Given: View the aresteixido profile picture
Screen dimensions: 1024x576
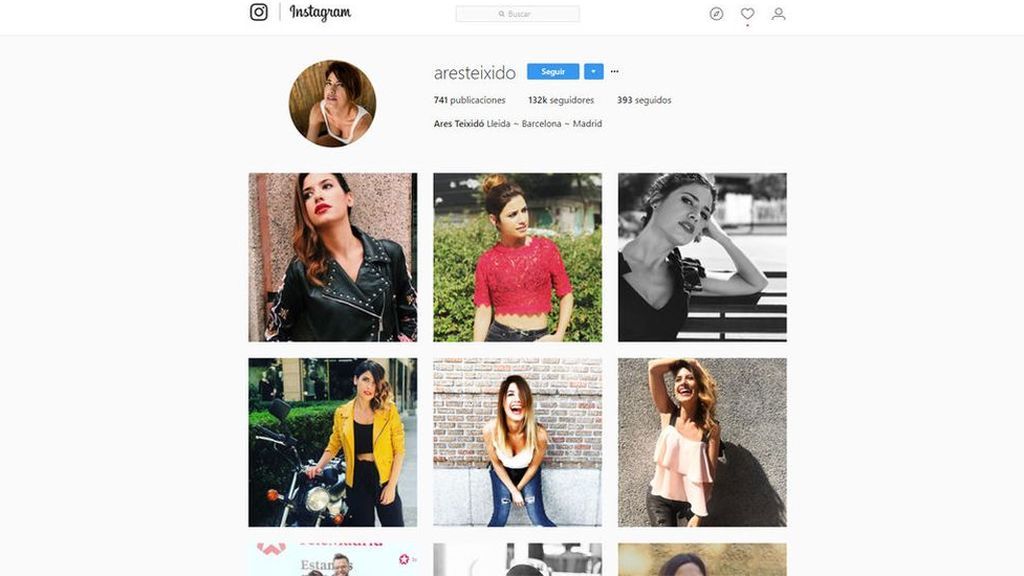Looking at the screenshot, I should coord(332,103).
